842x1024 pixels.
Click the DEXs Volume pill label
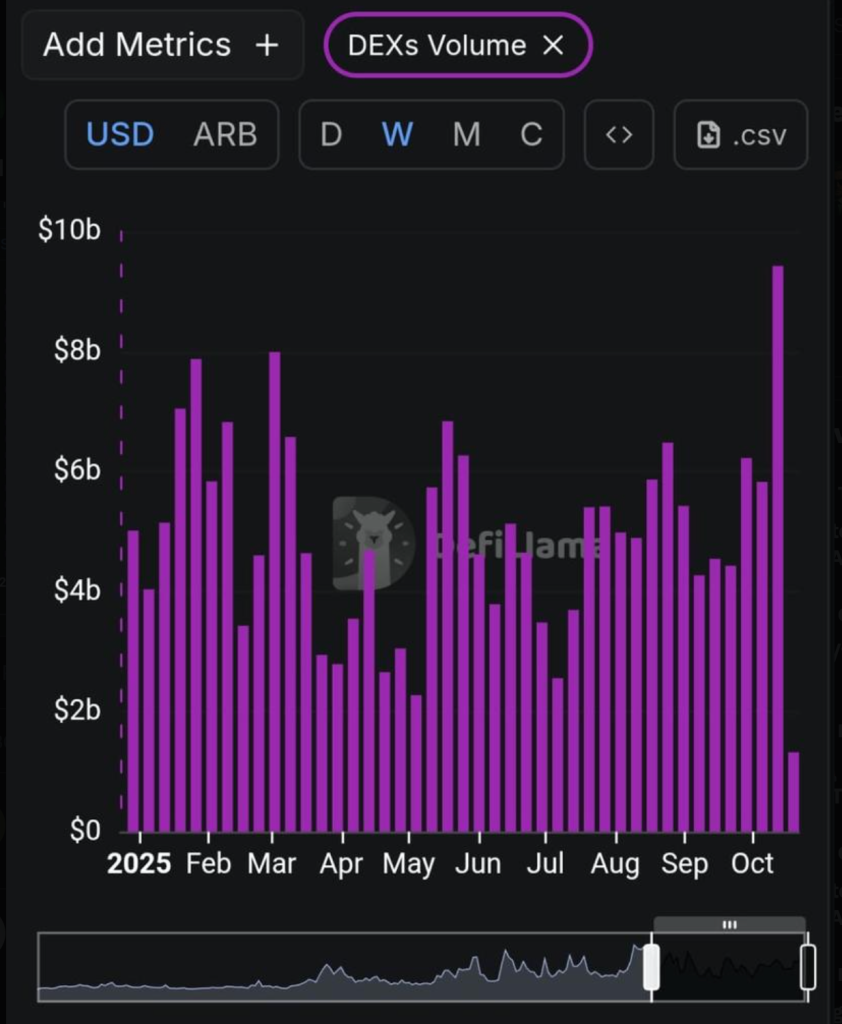[436, 44]
